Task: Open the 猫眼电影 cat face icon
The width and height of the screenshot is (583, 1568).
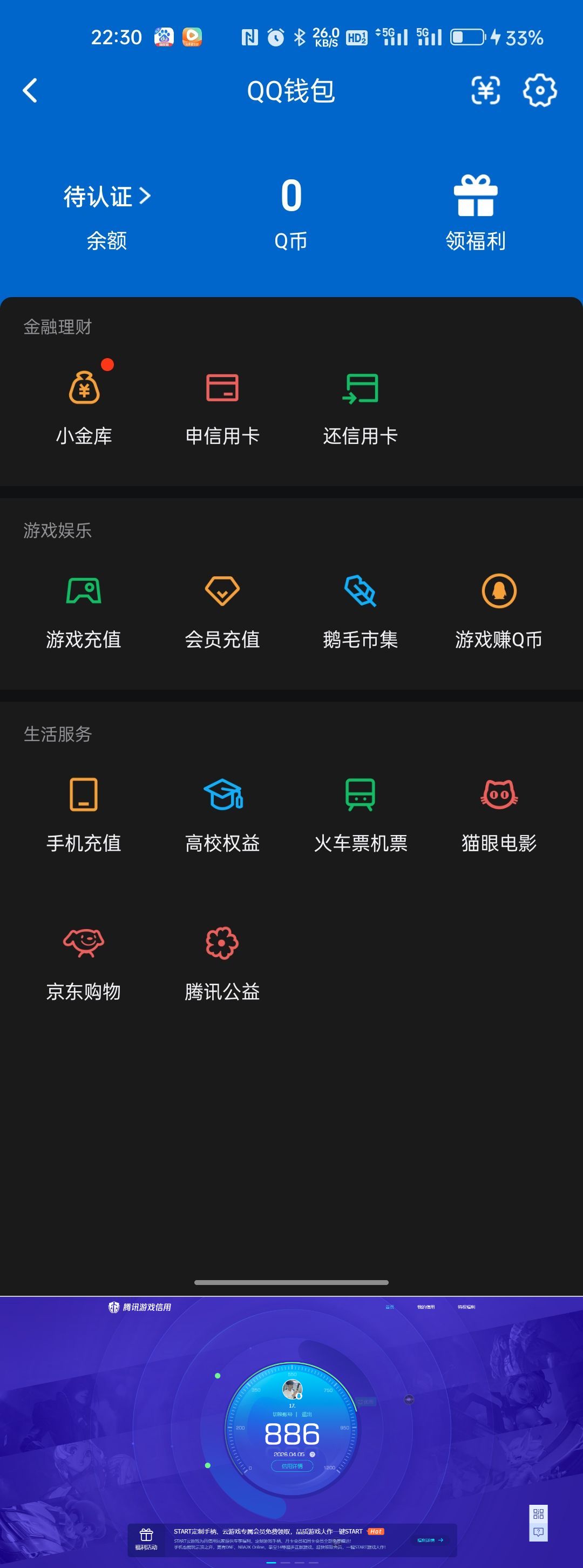Action: coord(499,795)
